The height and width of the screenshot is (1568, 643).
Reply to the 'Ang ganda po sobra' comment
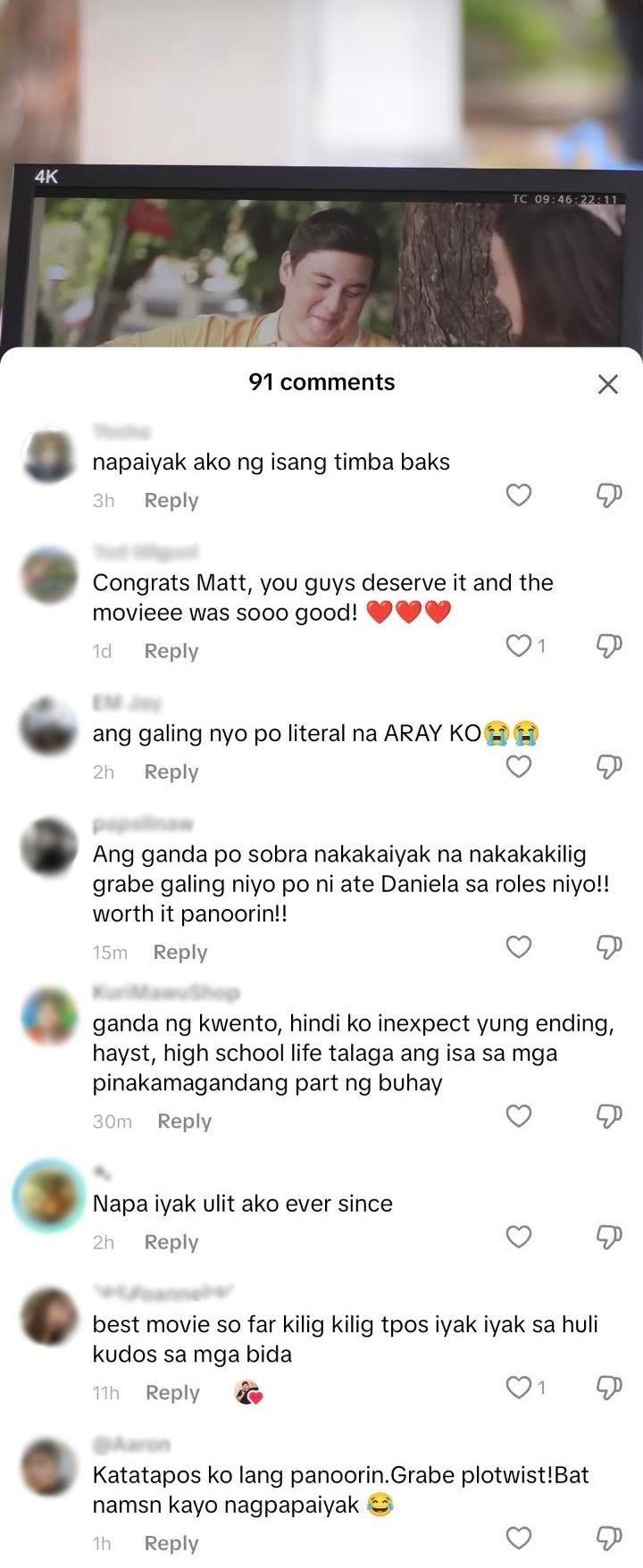[180, 952]
